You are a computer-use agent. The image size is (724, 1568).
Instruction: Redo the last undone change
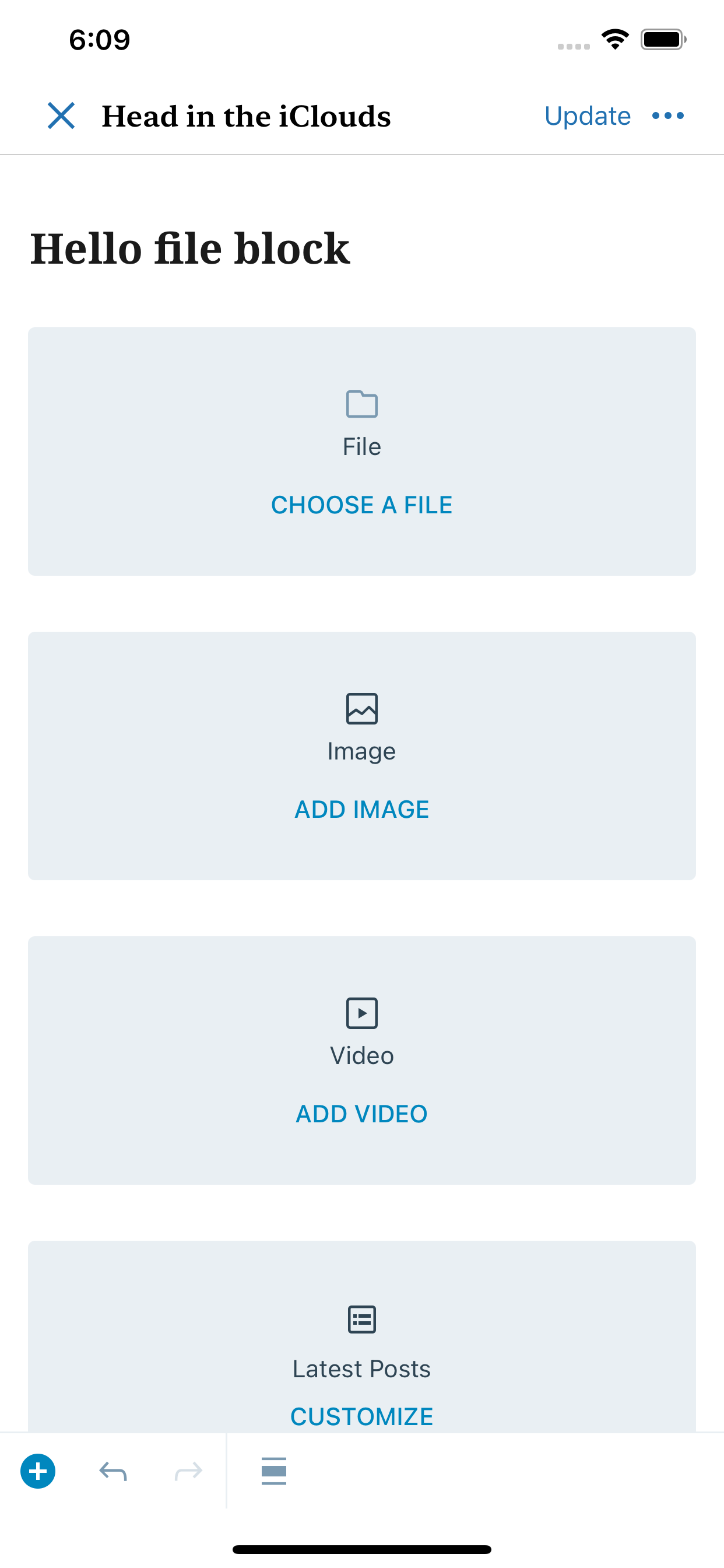188,1471
